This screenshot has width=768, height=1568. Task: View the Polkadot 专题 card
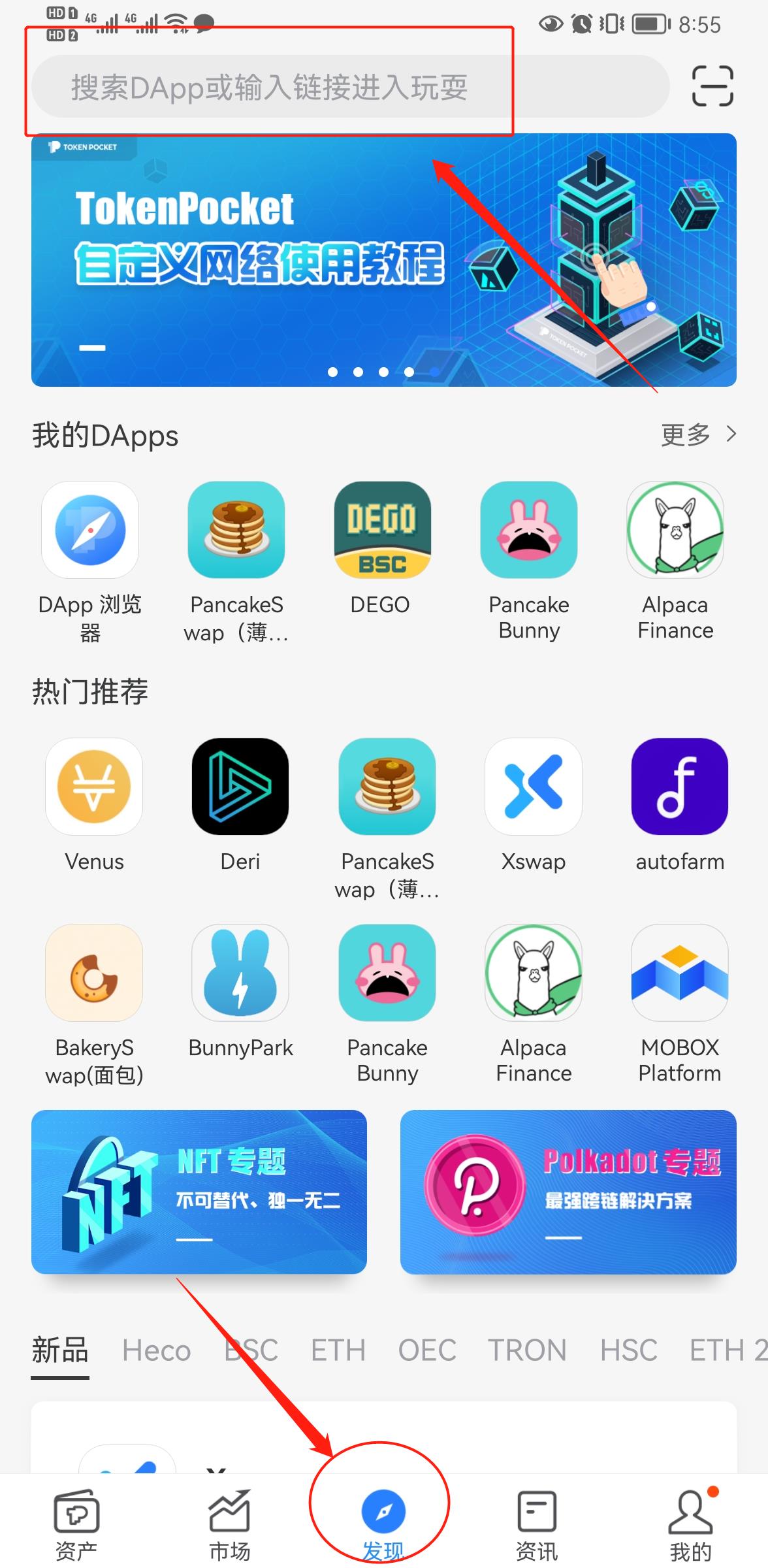click(x=568, y=1192)
